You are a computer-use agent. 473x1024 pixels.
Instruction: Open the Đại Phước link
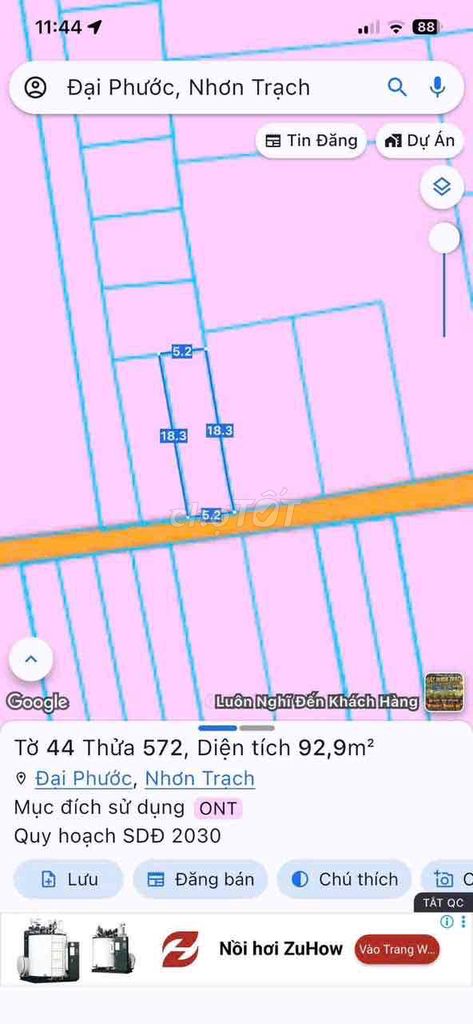[83, 778]
